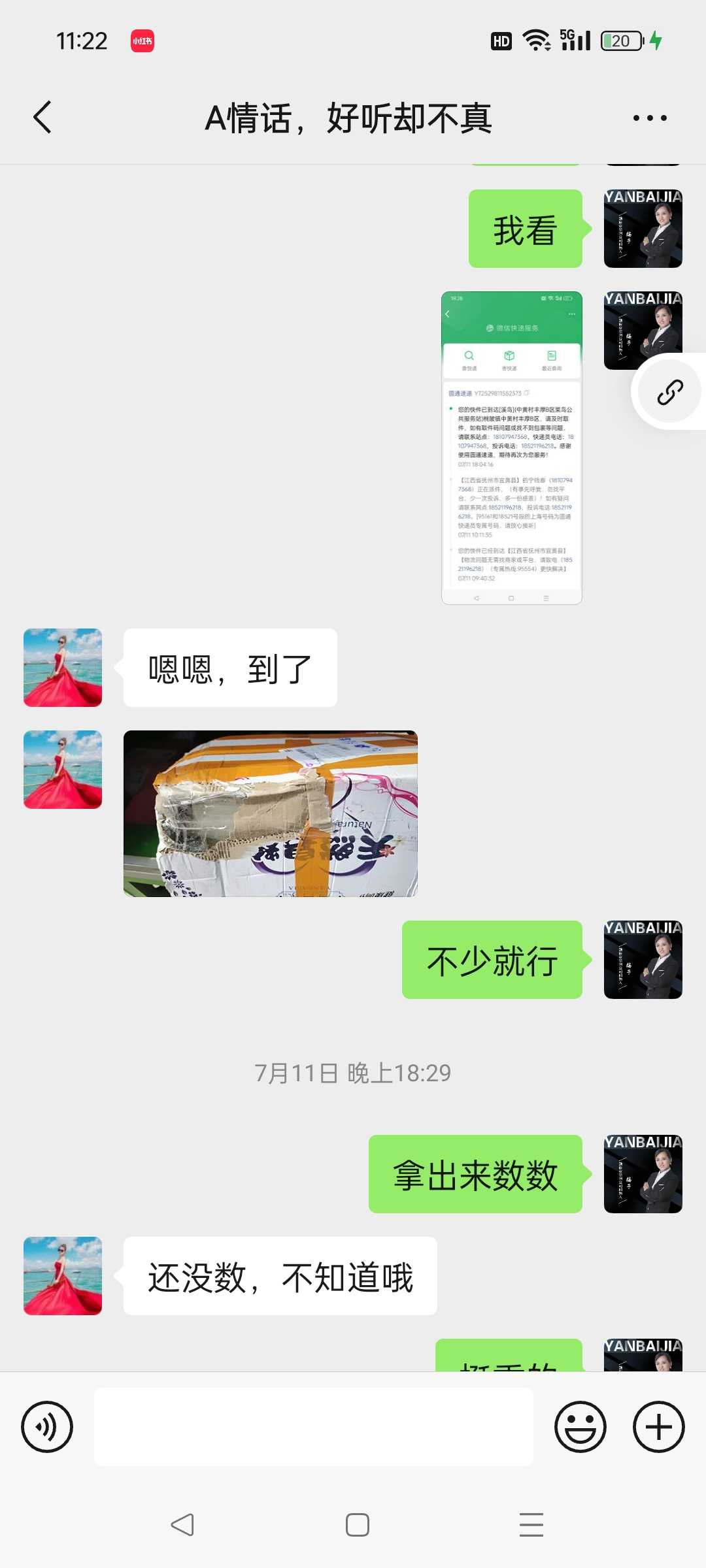Open contact avatar beside 嗯嗯，到了
This screenshot has height=1568, width=706.
(x=63, y=668)
